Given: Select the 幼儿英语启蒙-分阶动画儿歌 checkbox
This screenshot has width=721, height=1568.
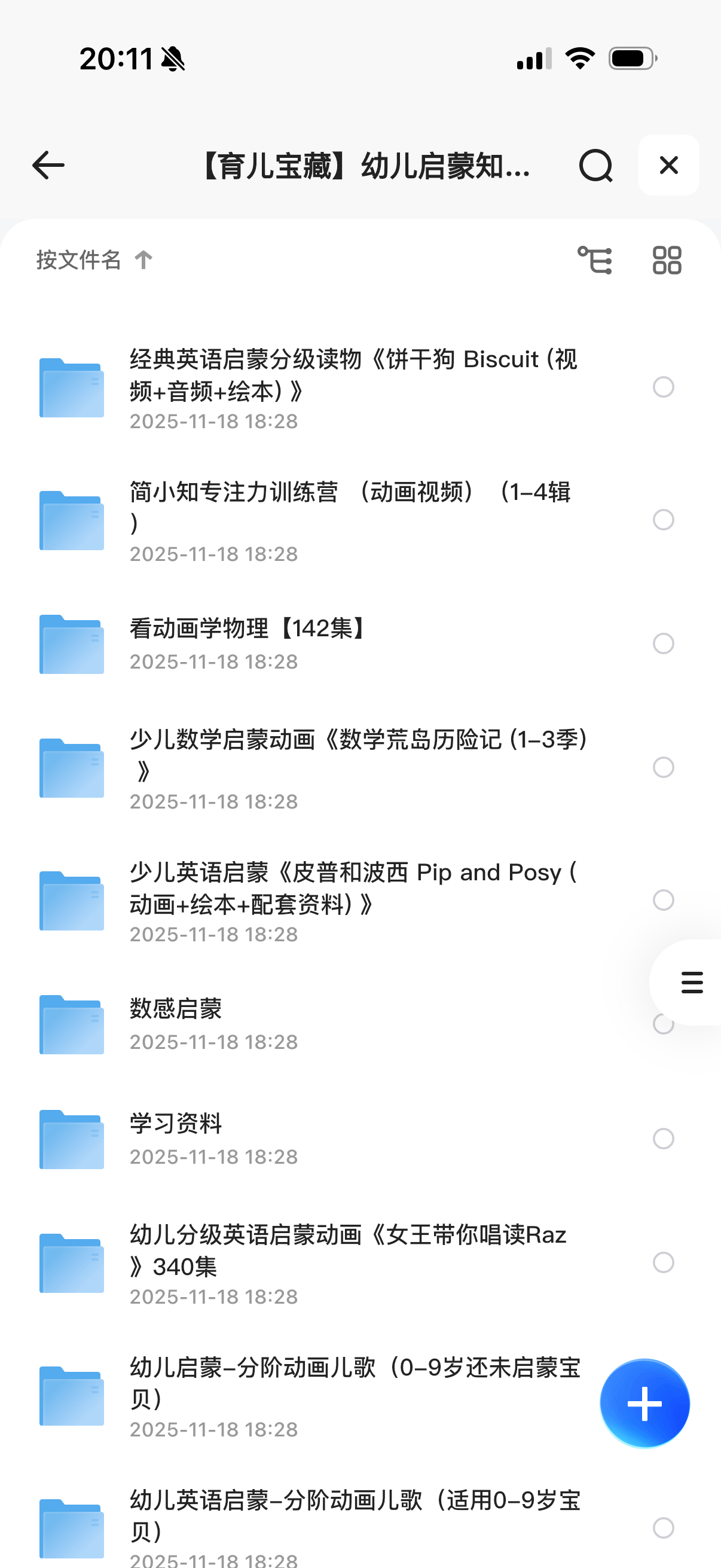Looking at the screenshot, I should (x=663, y=1528).
